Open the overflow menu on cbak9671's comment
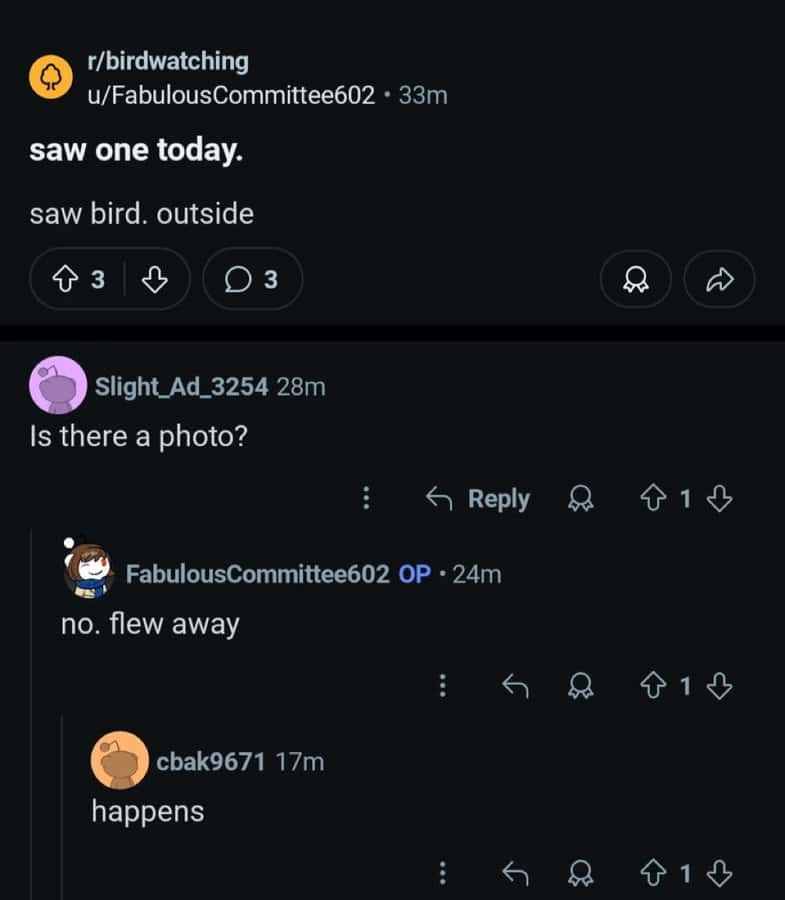The image size is (785, 900). (x=442, y=873)
